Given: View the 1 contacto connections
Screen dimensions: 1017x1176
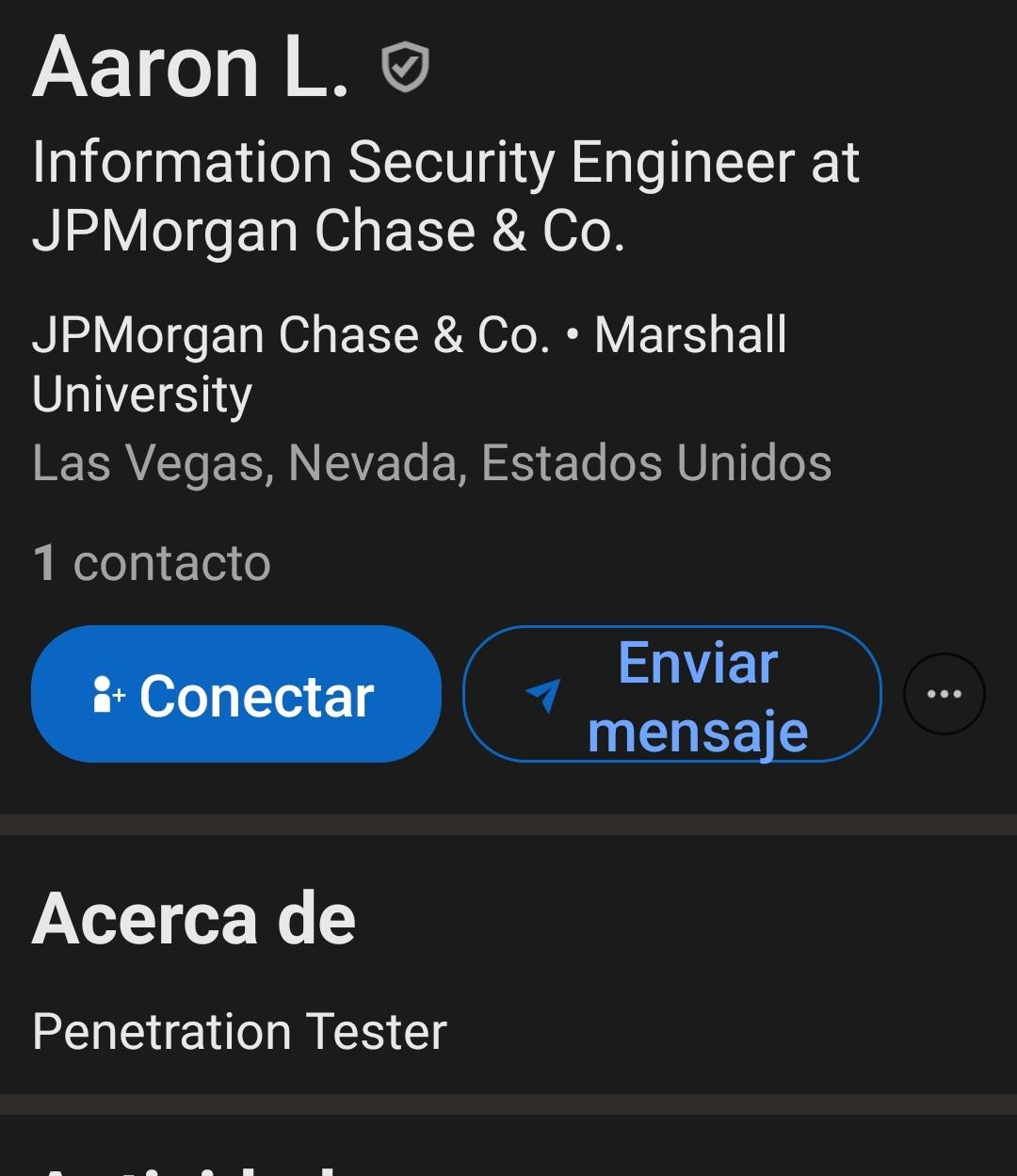Looking at the screenshot, I should point(152,563).
